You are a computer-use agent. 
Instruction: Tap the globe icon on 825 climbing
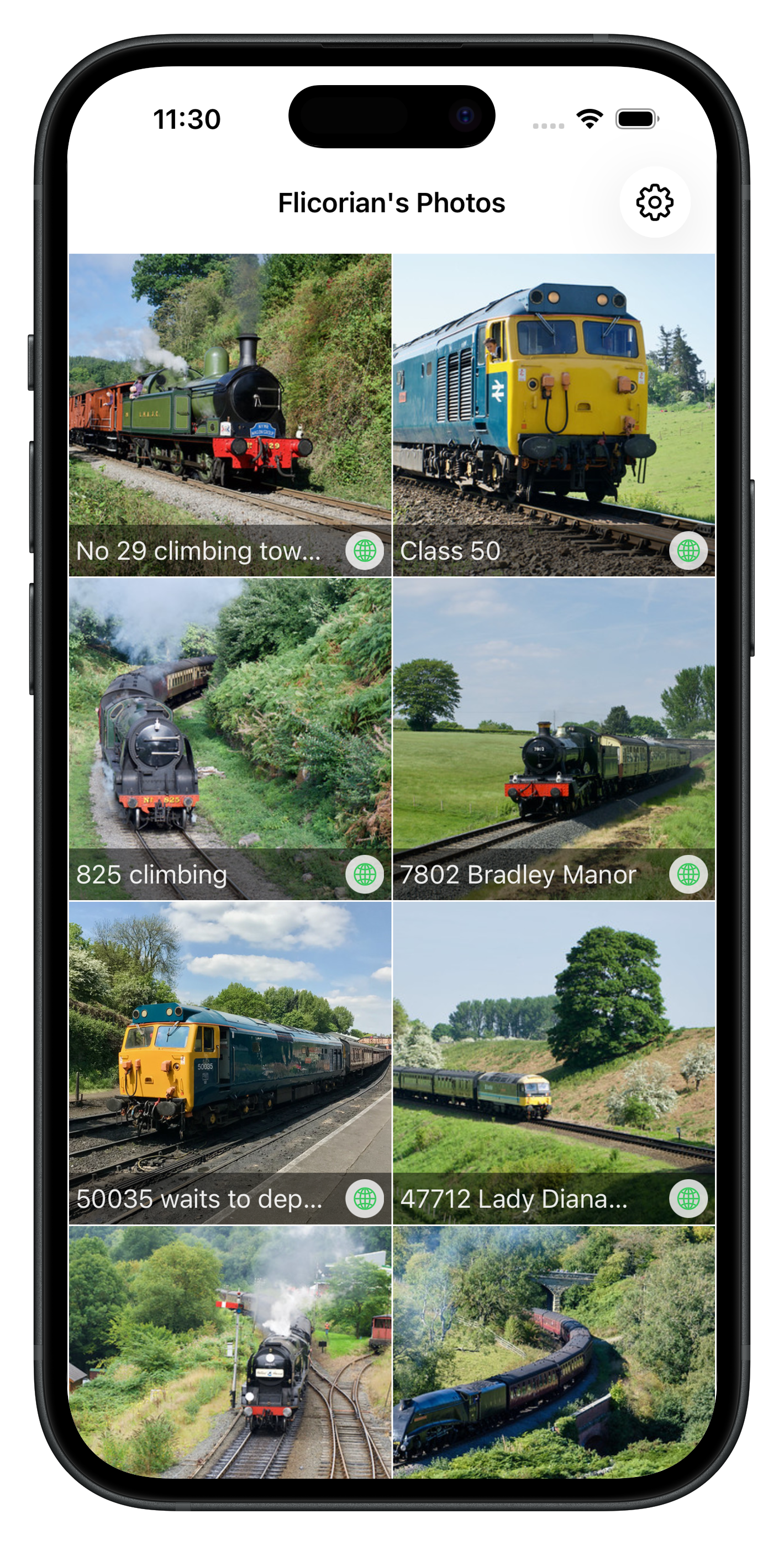(x=365, y=875)
